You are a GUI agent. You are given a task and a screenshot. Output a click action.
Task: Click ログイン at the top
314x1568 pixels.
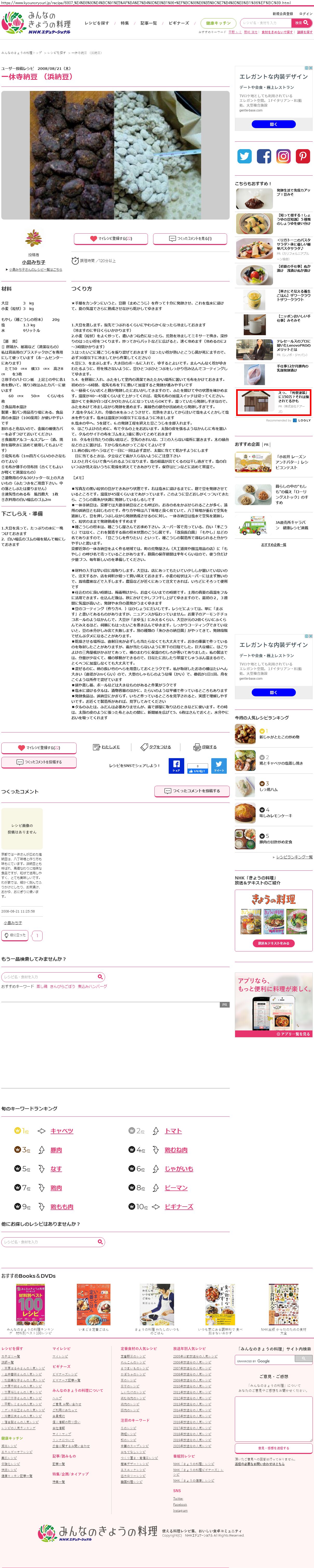(305, 14)
